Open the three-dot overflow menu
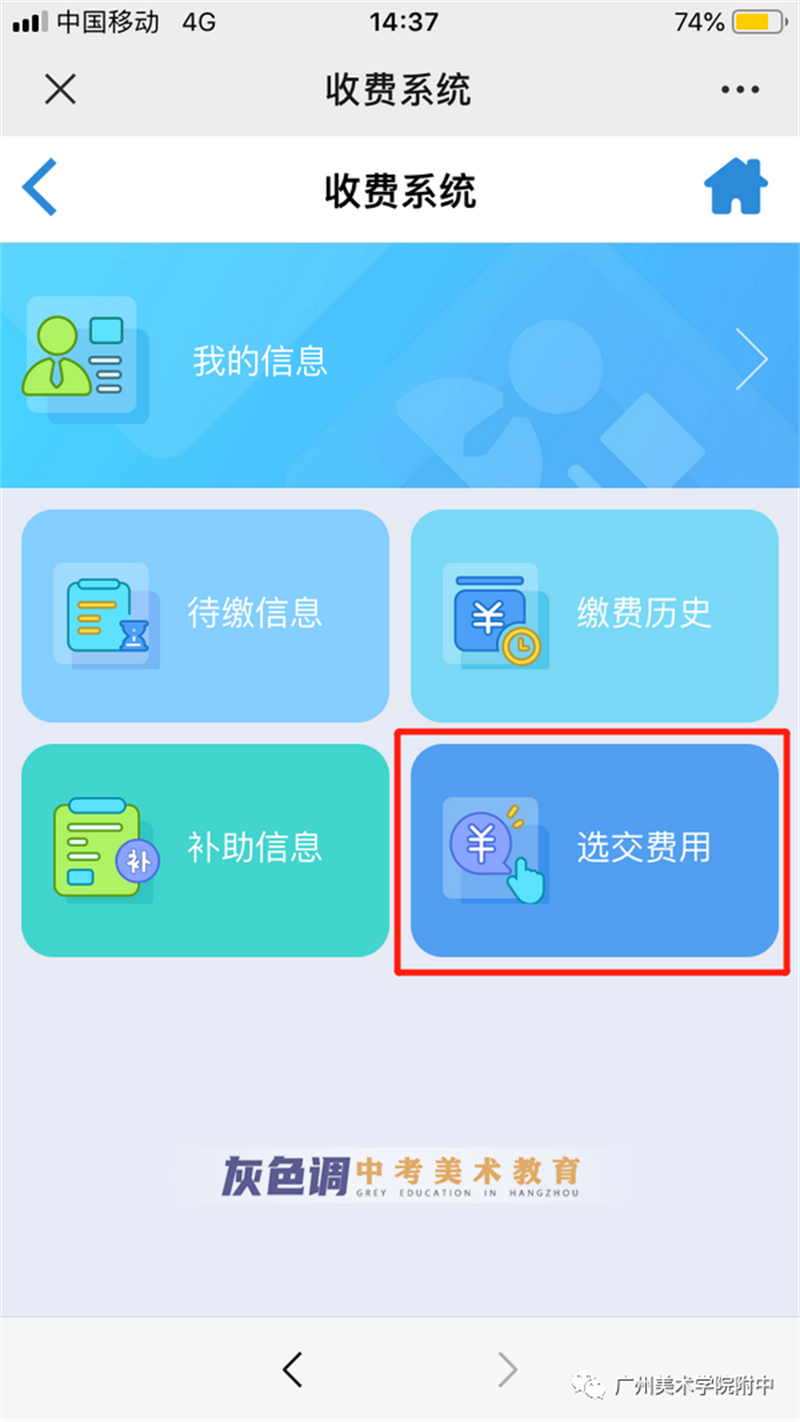 point(740,90)
